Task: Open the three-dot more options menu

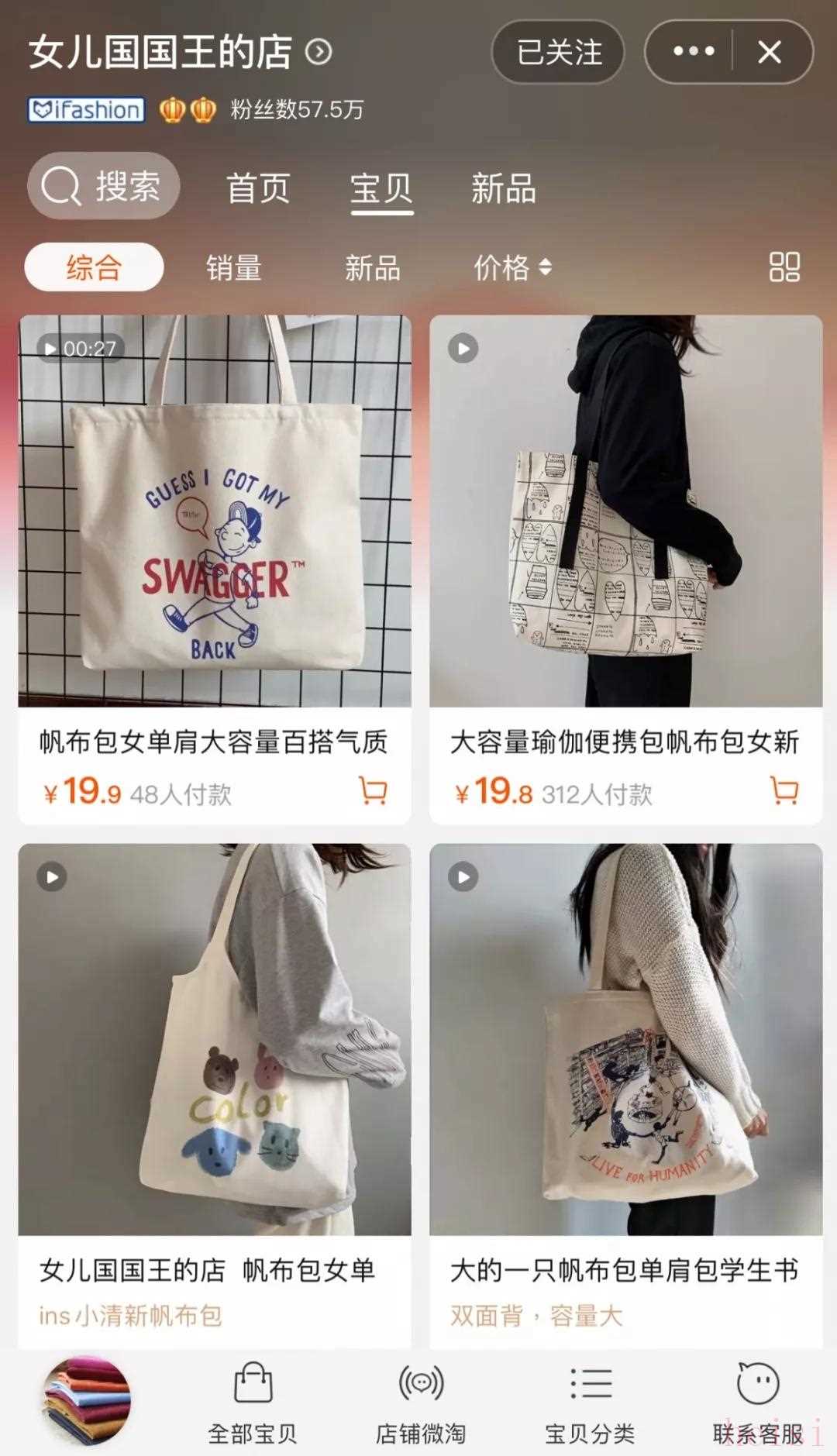Action: (x=693, y=52)
